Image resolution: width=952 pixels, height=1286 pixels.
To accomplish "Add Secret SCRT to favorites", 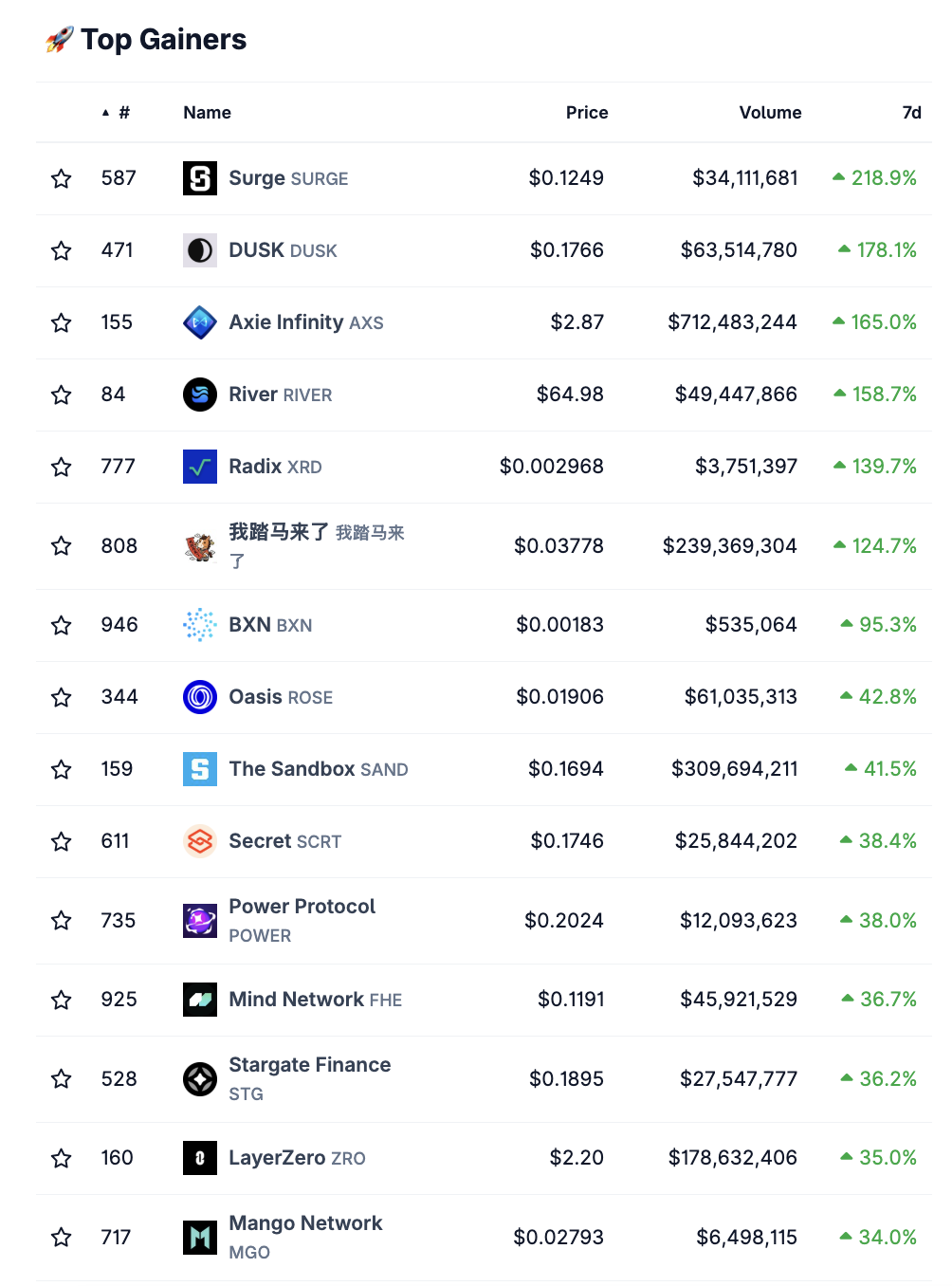I will (x=62, y=841).
